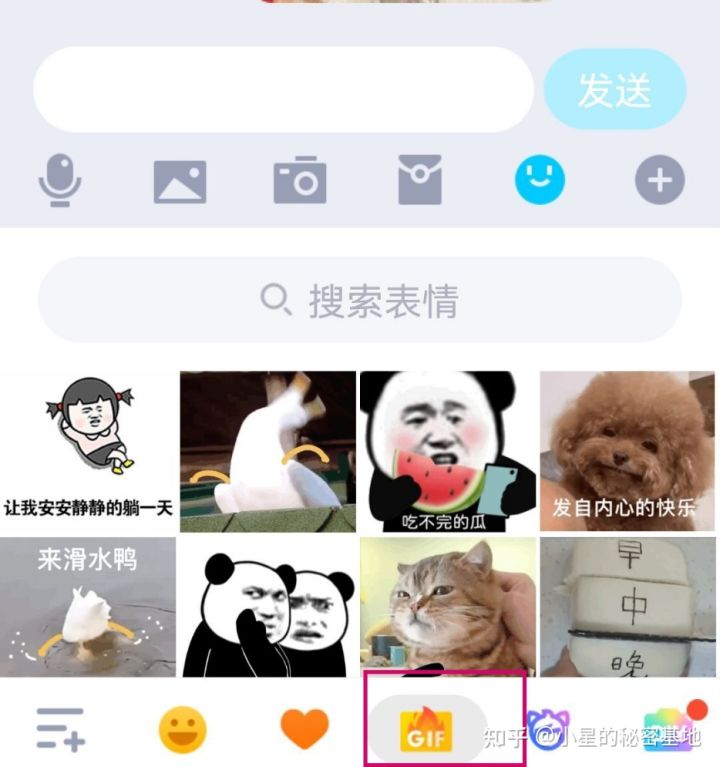
Task: Tap the orange cat GIF
Action: (449, 608)
